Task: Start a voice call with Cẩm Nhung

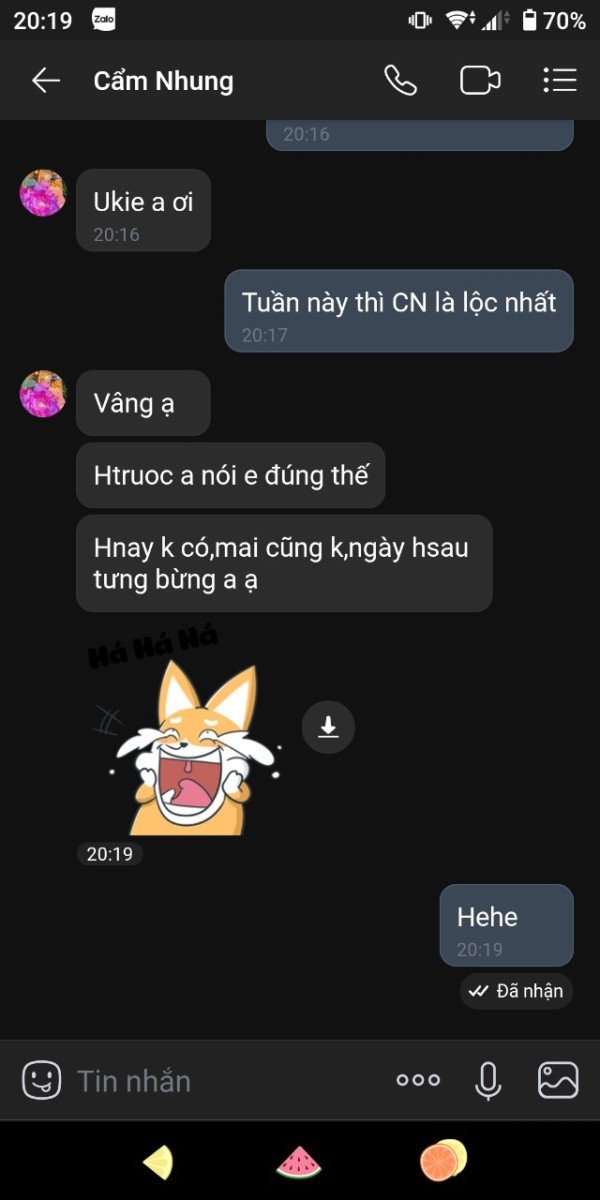Action: click(400, 80)
